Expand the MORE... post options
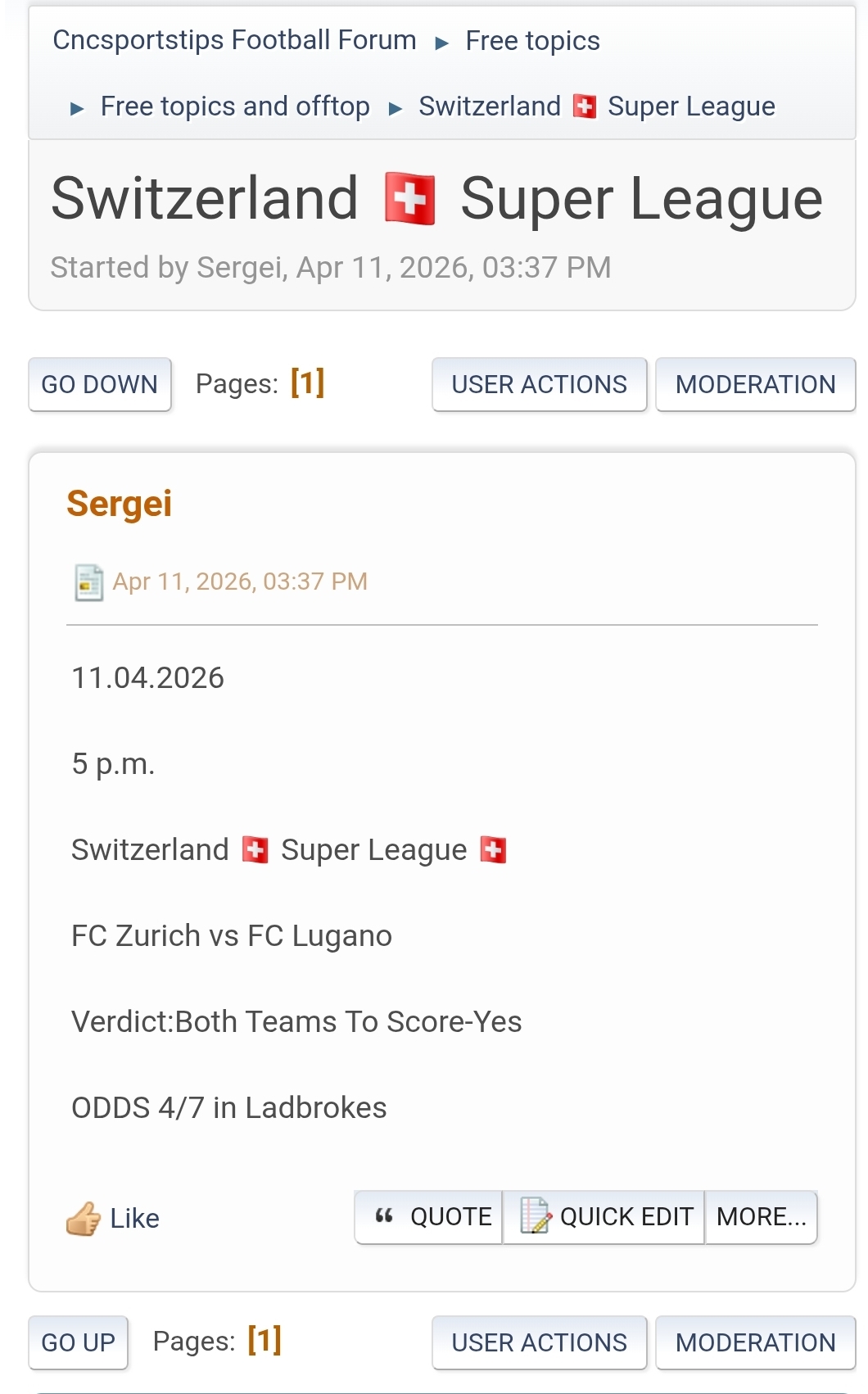The width and height of the screenshot is (868, 1394). click(x=761, y=1217)
